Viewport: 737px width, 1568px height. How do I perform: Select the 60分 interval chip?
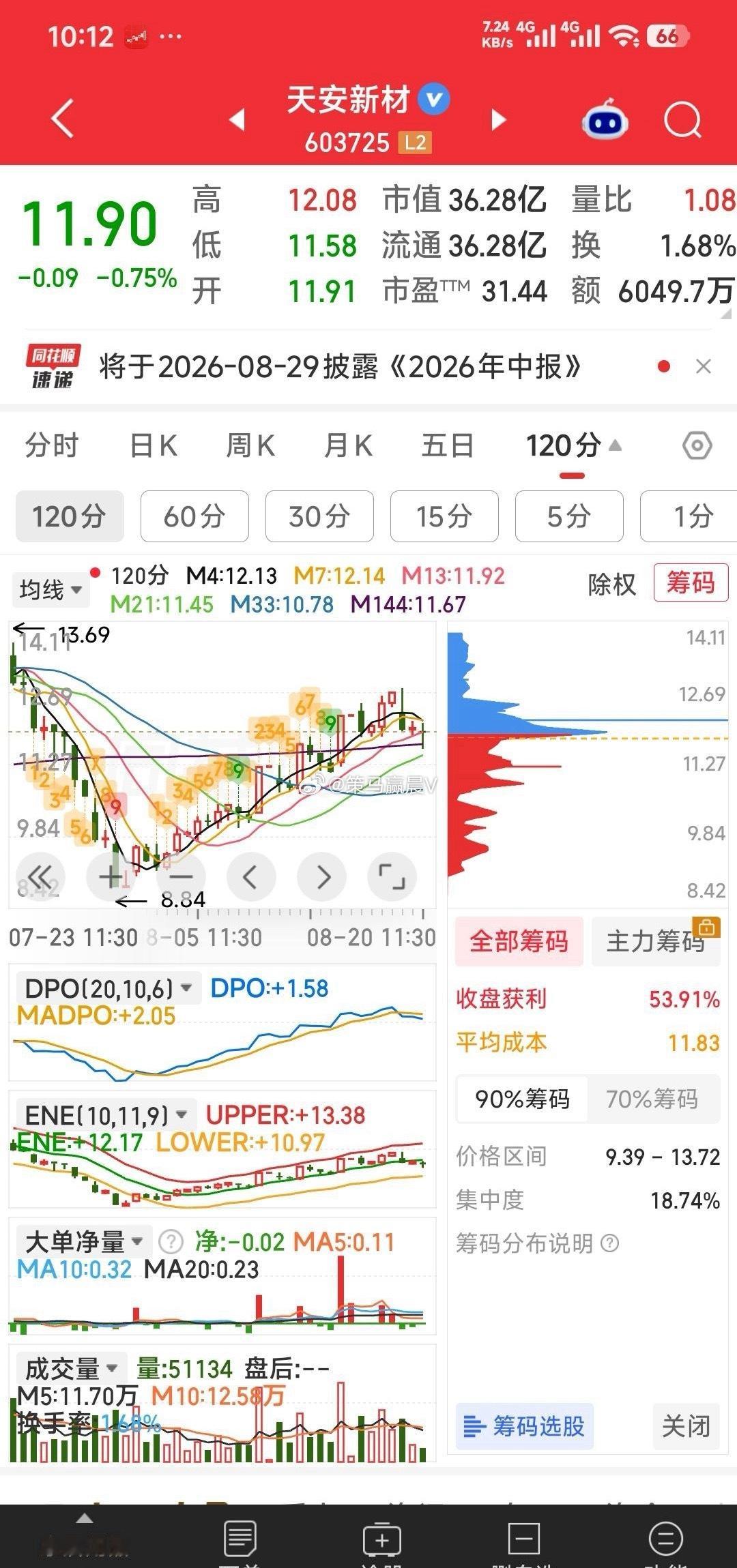194,516
